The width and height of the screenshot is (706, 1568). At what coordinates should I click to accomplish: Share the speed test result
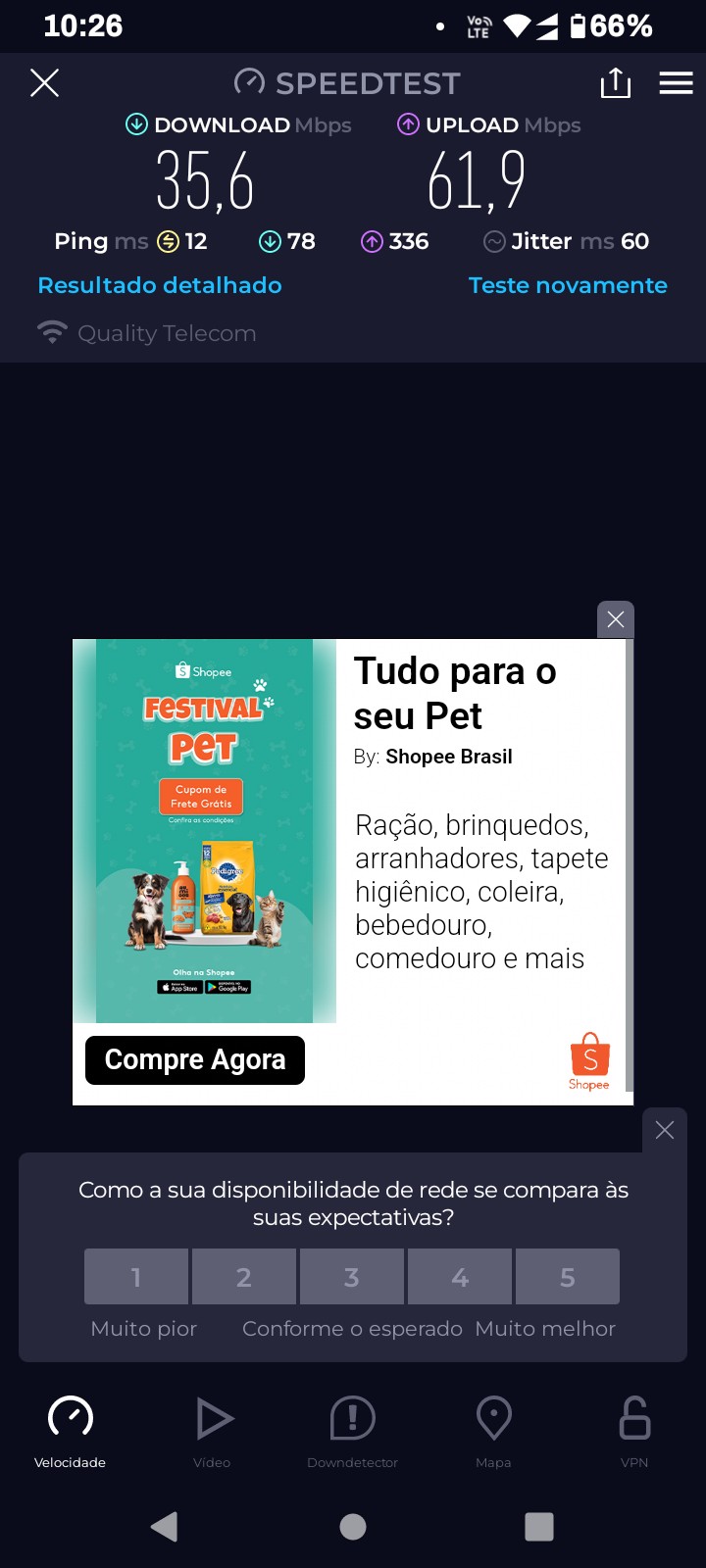point(615,83)
